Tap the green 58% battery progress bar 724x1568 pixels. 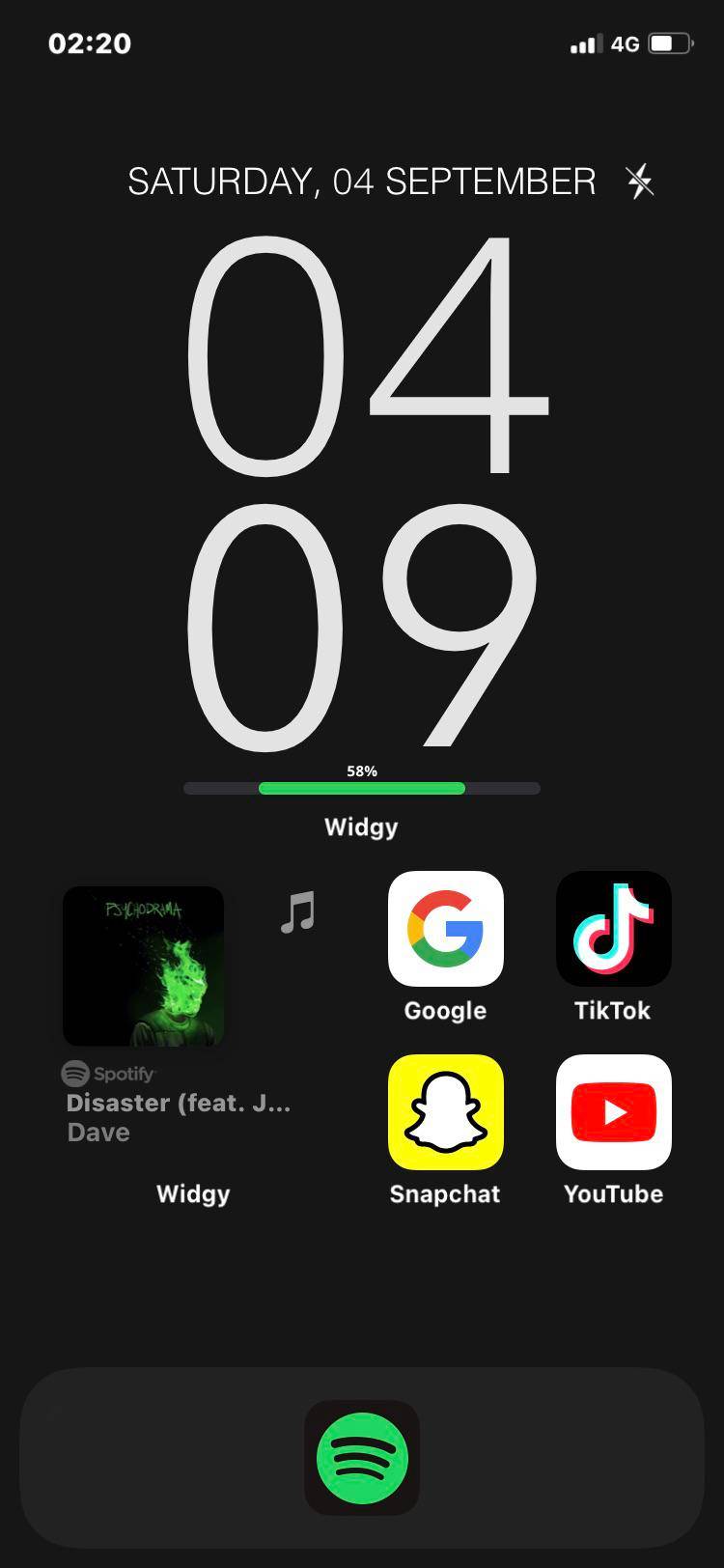[361, 788]
